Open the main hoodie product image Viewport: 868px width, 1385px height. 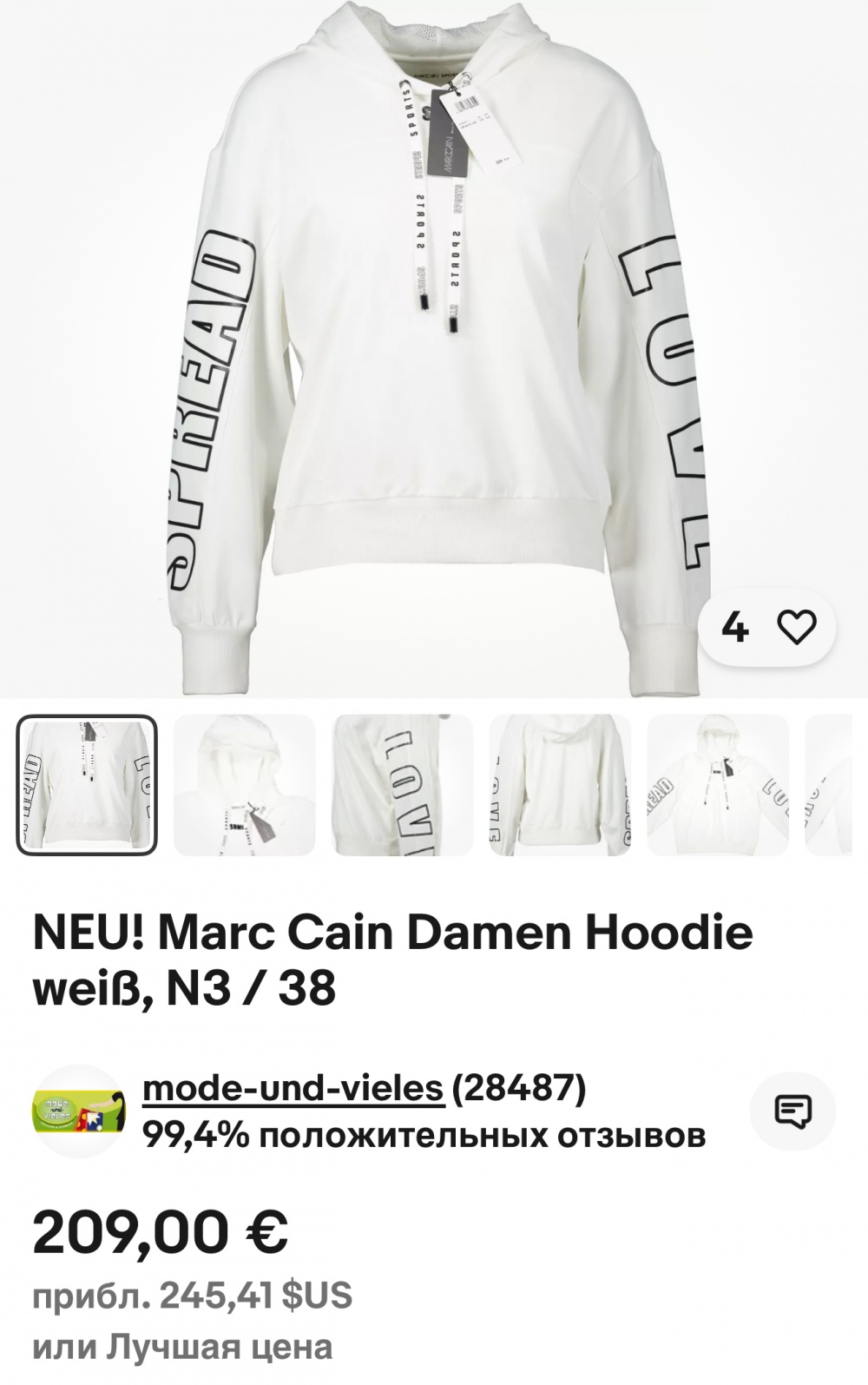434,347
